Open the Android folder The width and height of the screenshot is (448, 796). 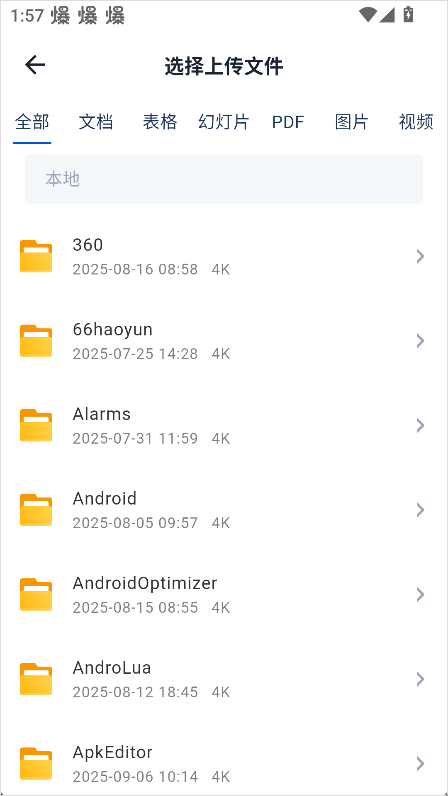pos(224,510)
